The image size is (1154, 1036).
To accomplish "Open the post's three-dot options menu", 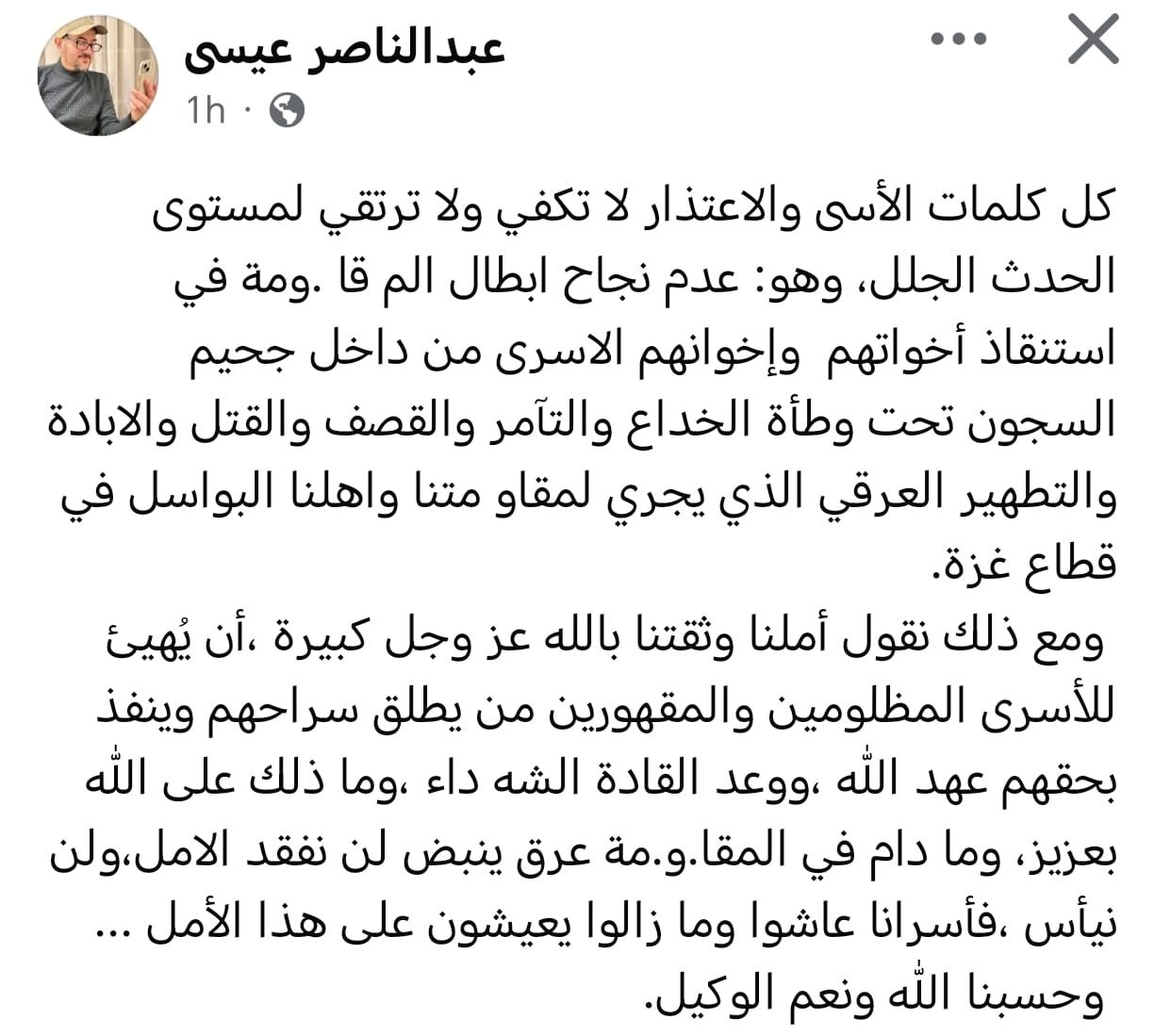I will (958, 41).
